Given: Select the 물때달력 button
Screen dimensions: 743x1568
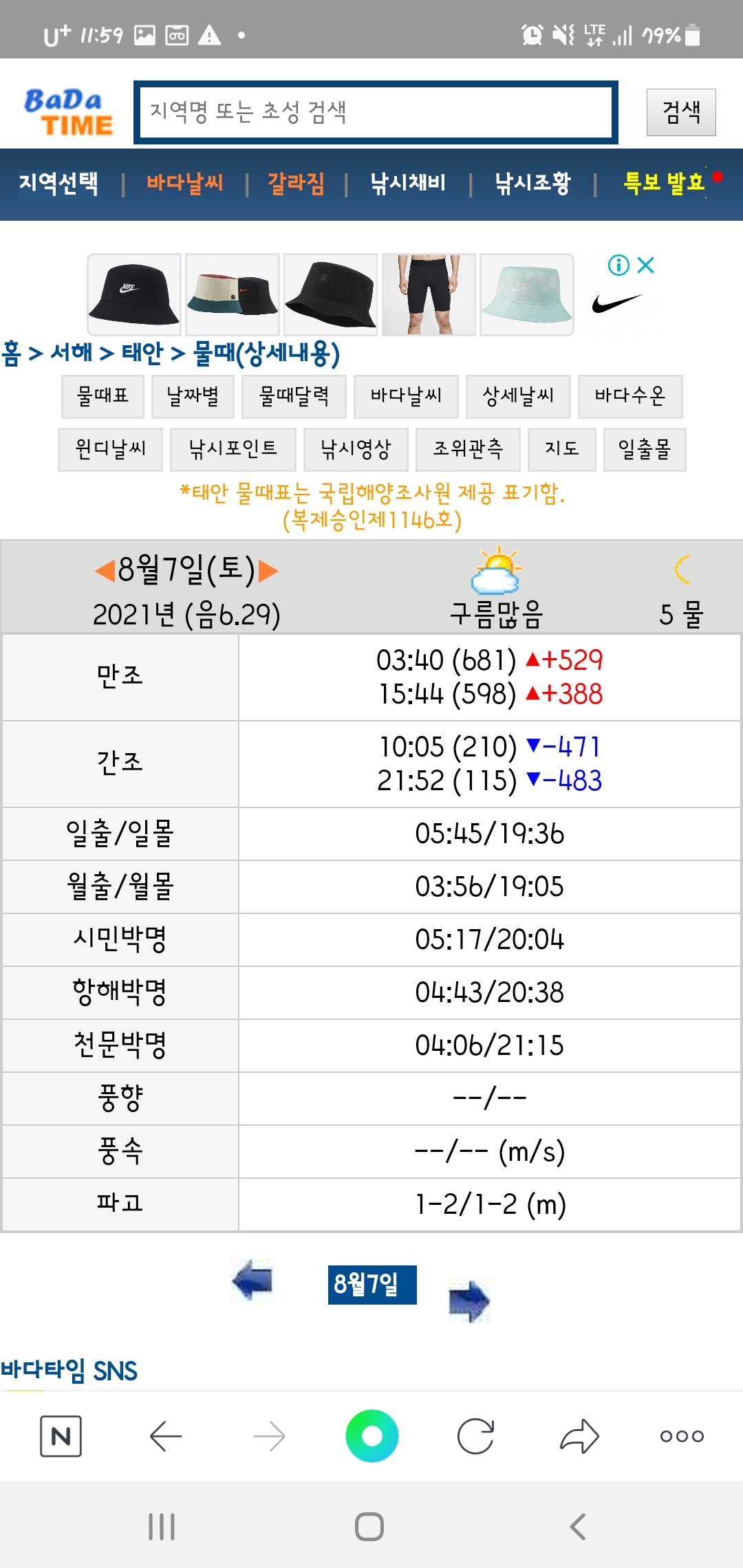Looking at the screenshot, I should click(x=294, y=396).
